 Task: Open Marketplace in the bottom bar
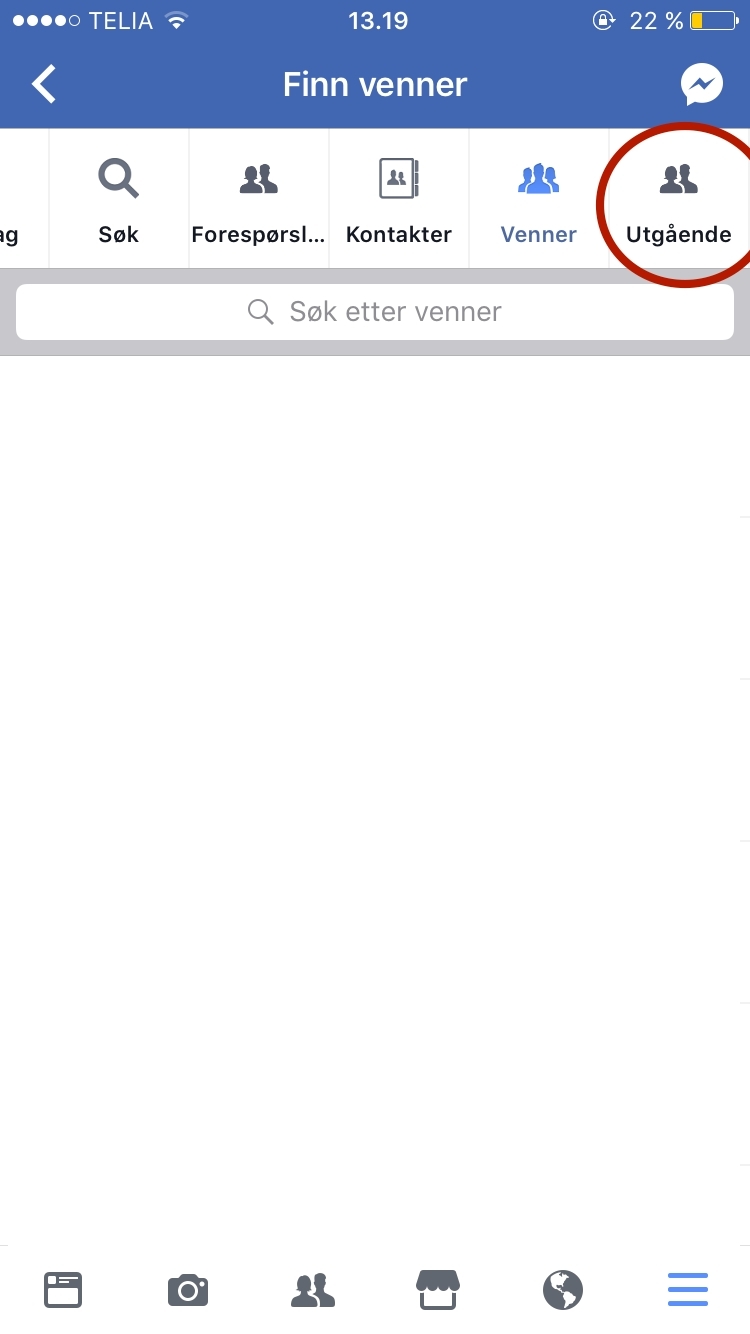(x=438, y=1290)
